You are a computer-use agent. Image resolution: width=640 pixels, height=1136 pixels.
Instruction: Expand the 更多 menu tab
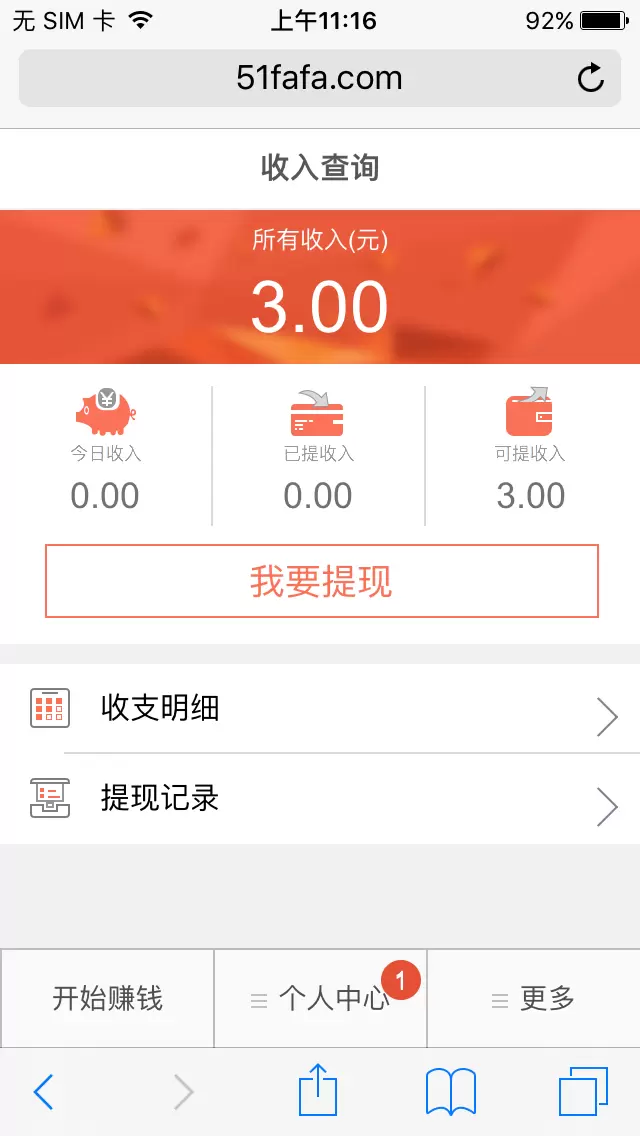coord(534,998)
